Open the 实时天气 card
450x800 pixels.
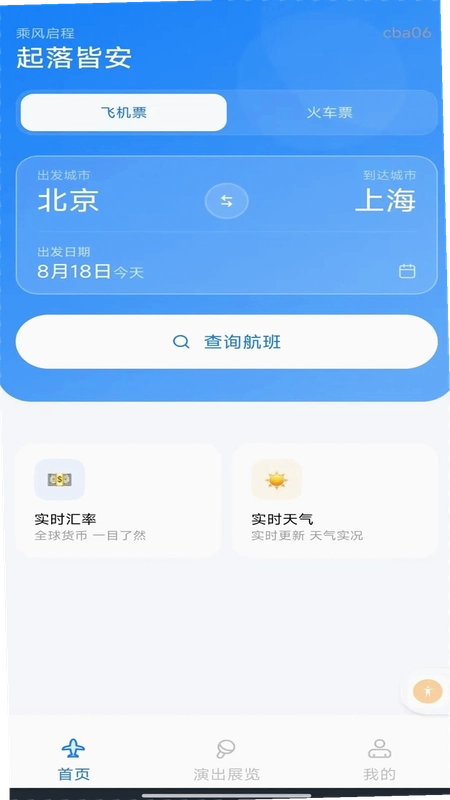point(335,500)
